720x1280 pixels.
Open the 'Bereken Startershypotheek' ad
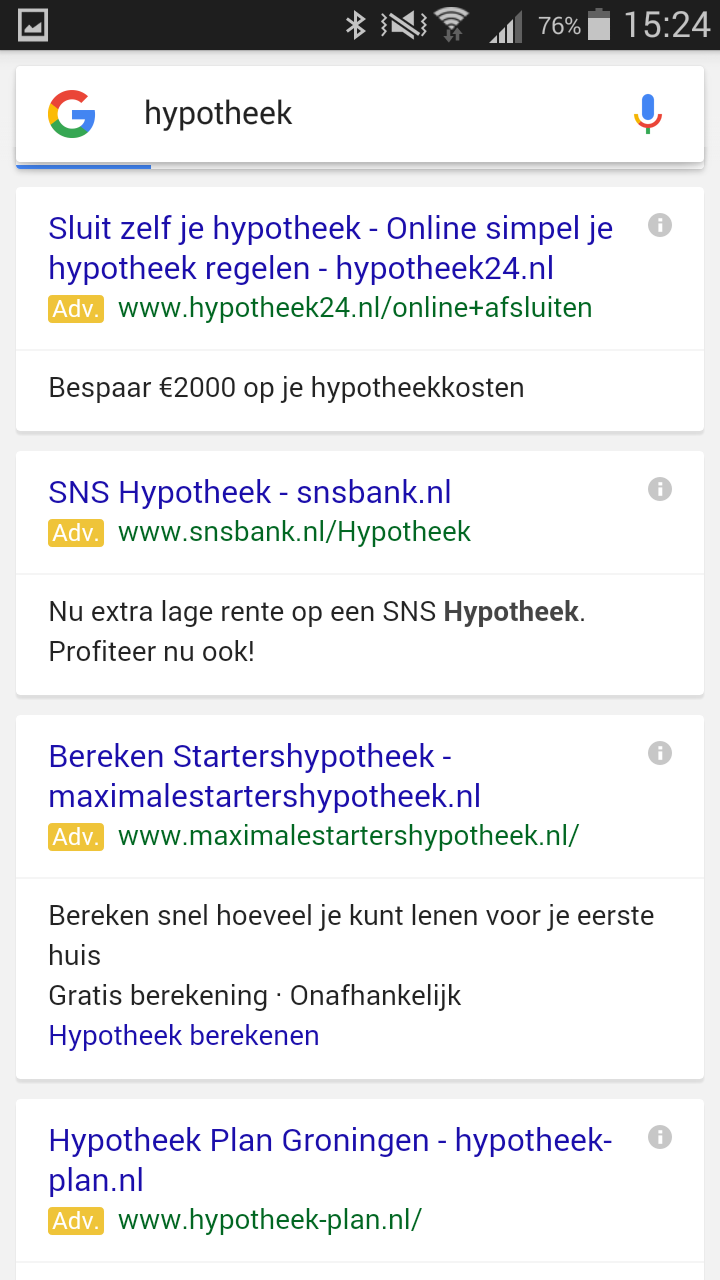pos(265,776)
